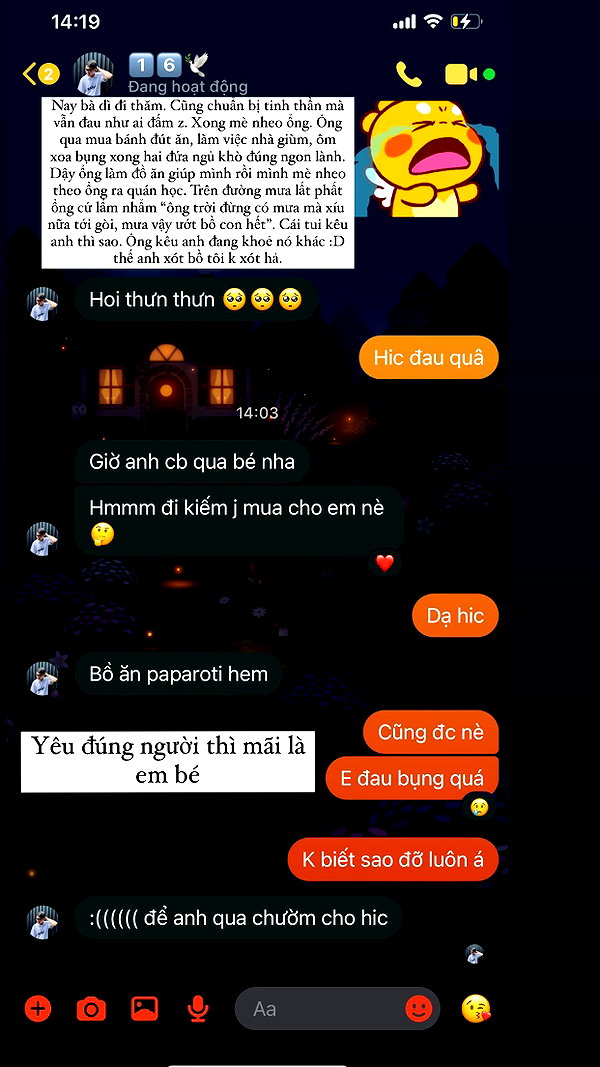This screenshot has width=600, height=1067.
Task: Open the emoji picker in the message box
Action: pos(418,1008)
